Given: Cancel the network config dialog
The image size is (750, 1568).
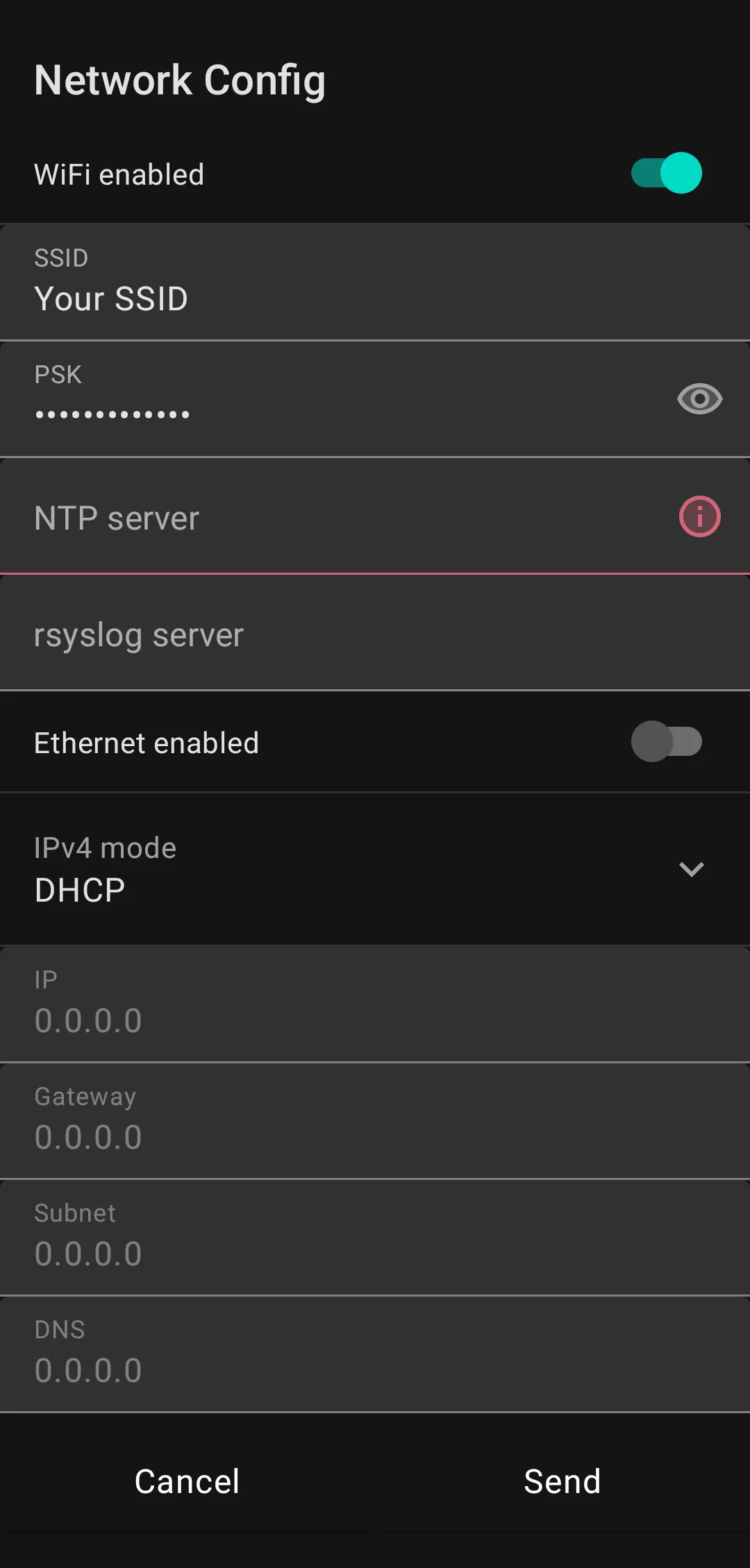Looking at the screenshot, I should (x=187, y=1481).
